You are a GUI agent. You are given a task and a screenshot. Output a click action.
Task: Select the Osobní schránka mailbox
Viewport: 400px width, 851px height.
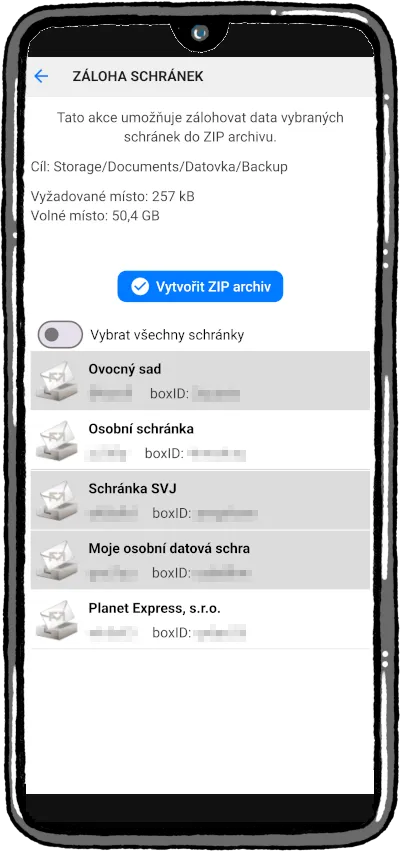(x=200, y=440)
